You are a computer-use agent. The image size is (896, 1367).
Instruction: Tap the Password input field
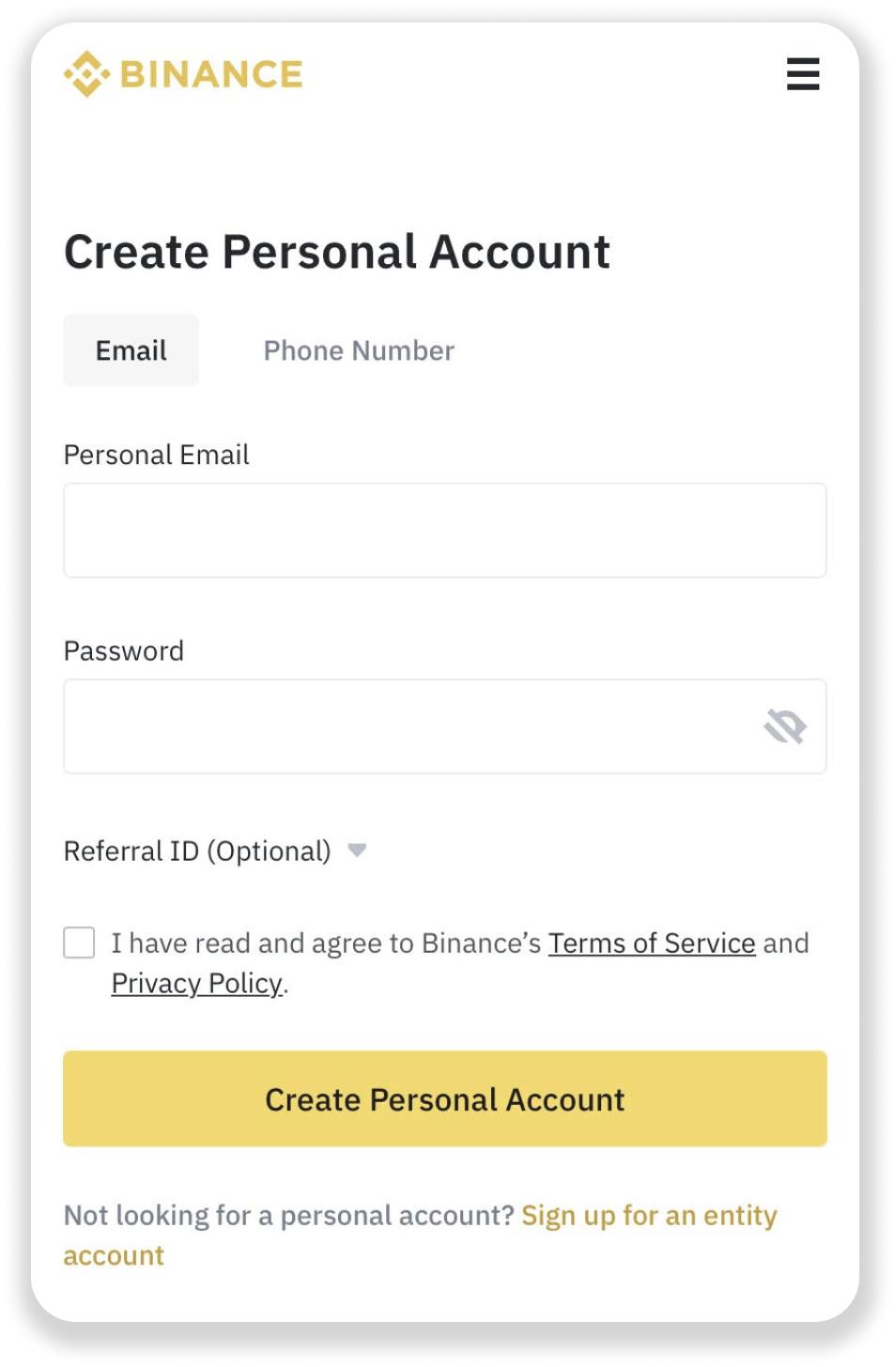(404, 727)
